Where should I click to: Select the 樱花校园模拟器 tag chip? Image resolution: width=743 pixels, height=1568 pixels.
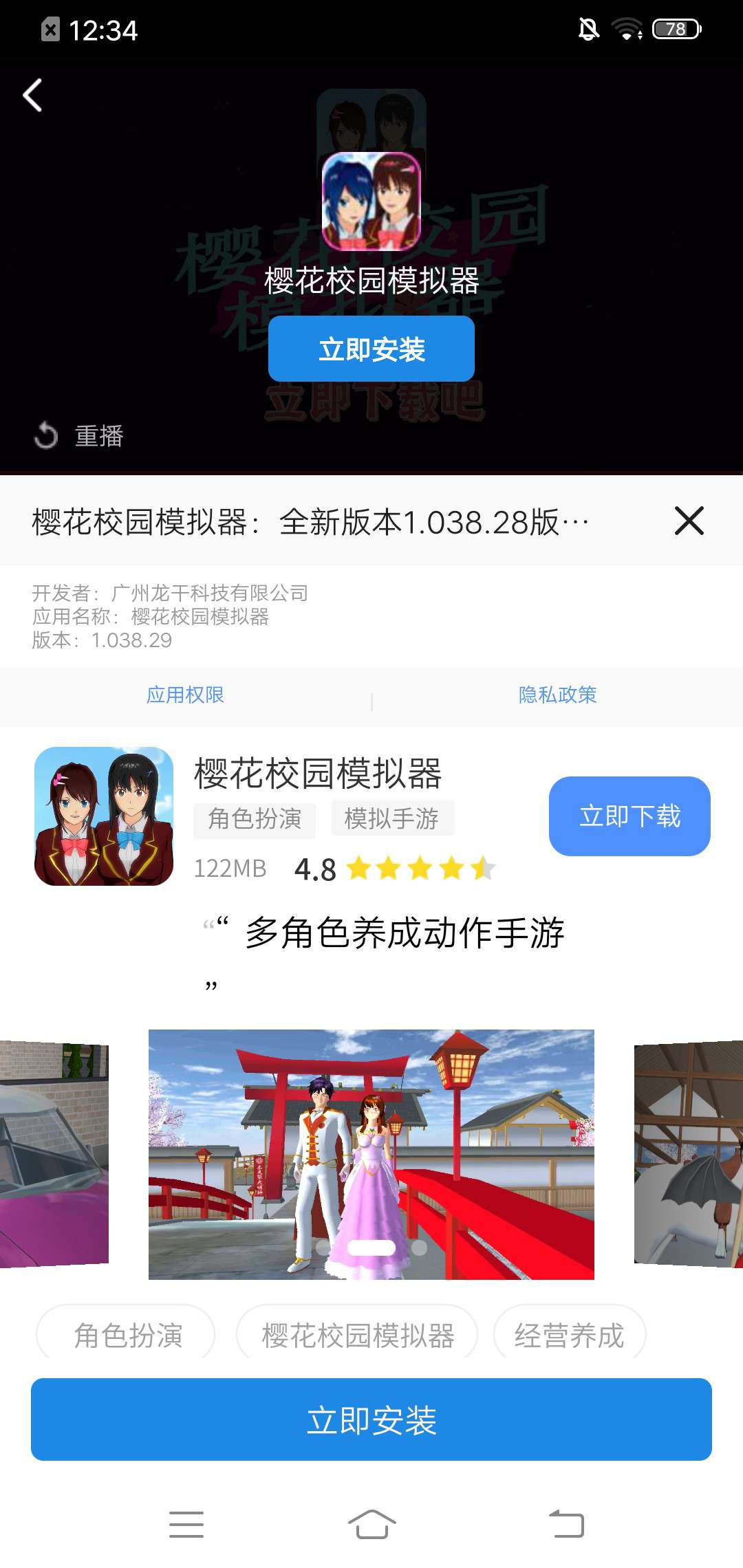click(357, 1334)
